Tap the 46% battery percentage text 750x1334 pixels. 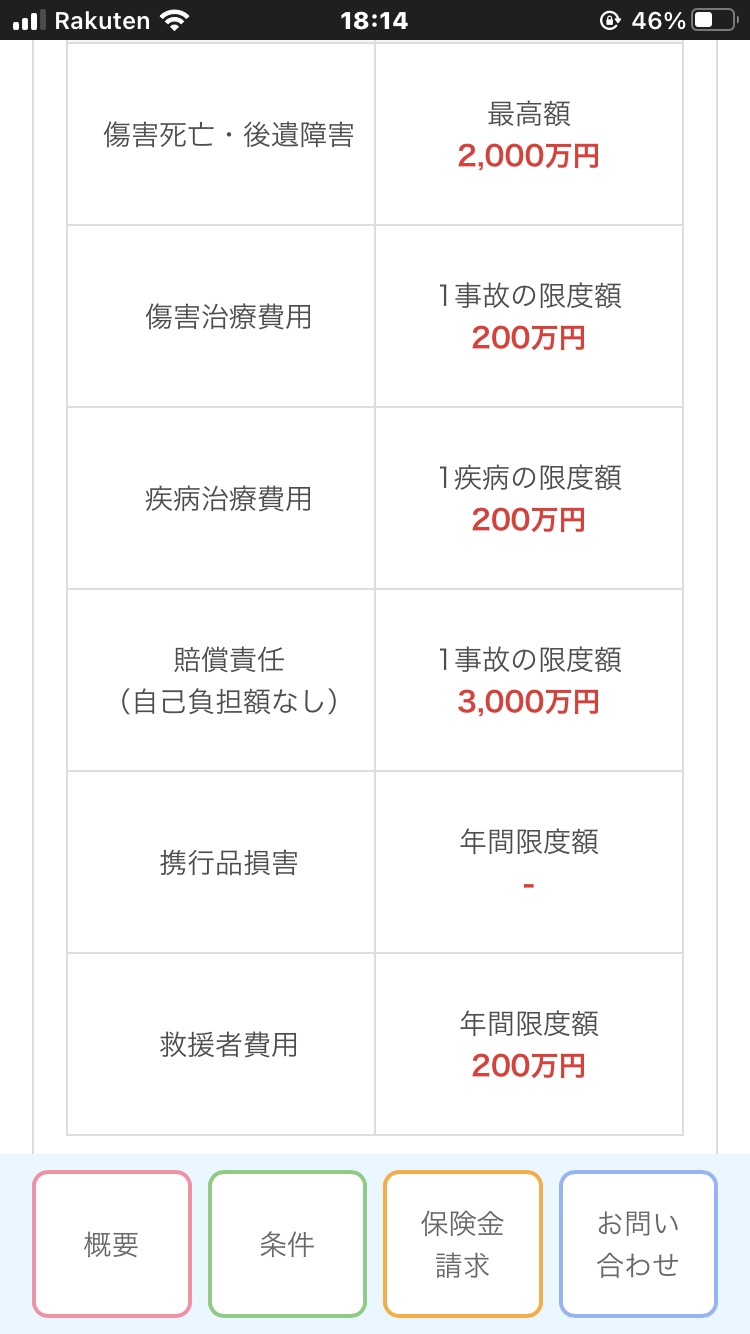pyautogui.click(x=662, y=18)
